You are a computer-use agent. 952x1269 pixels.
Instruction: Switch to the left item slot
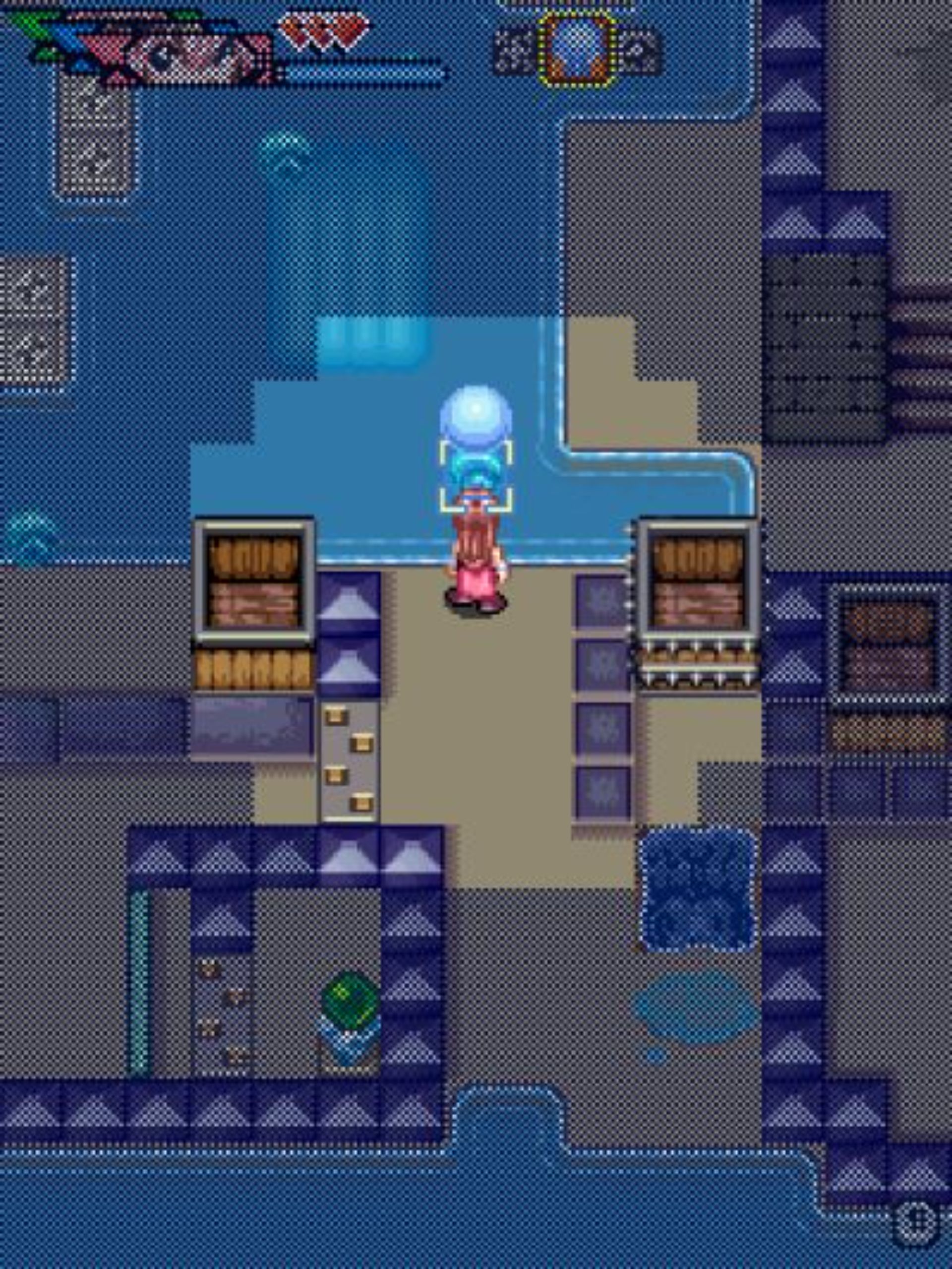[514, 52]
